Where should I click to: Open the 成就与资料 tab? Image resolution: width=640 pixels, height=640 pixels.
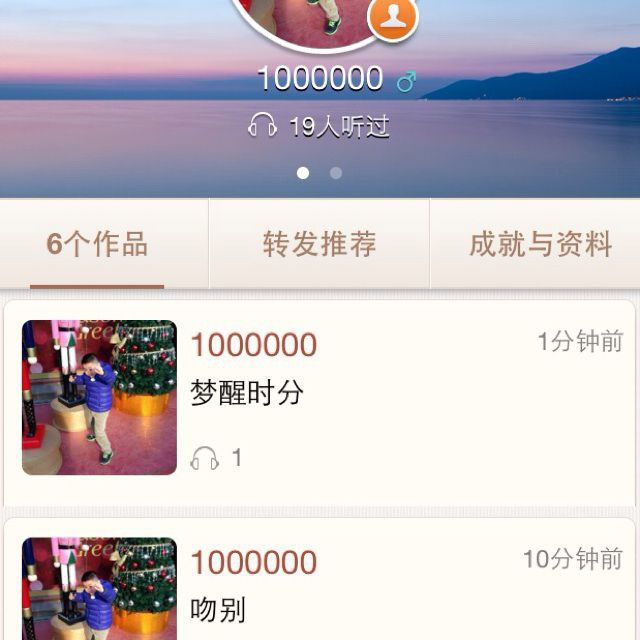(539, 244)
